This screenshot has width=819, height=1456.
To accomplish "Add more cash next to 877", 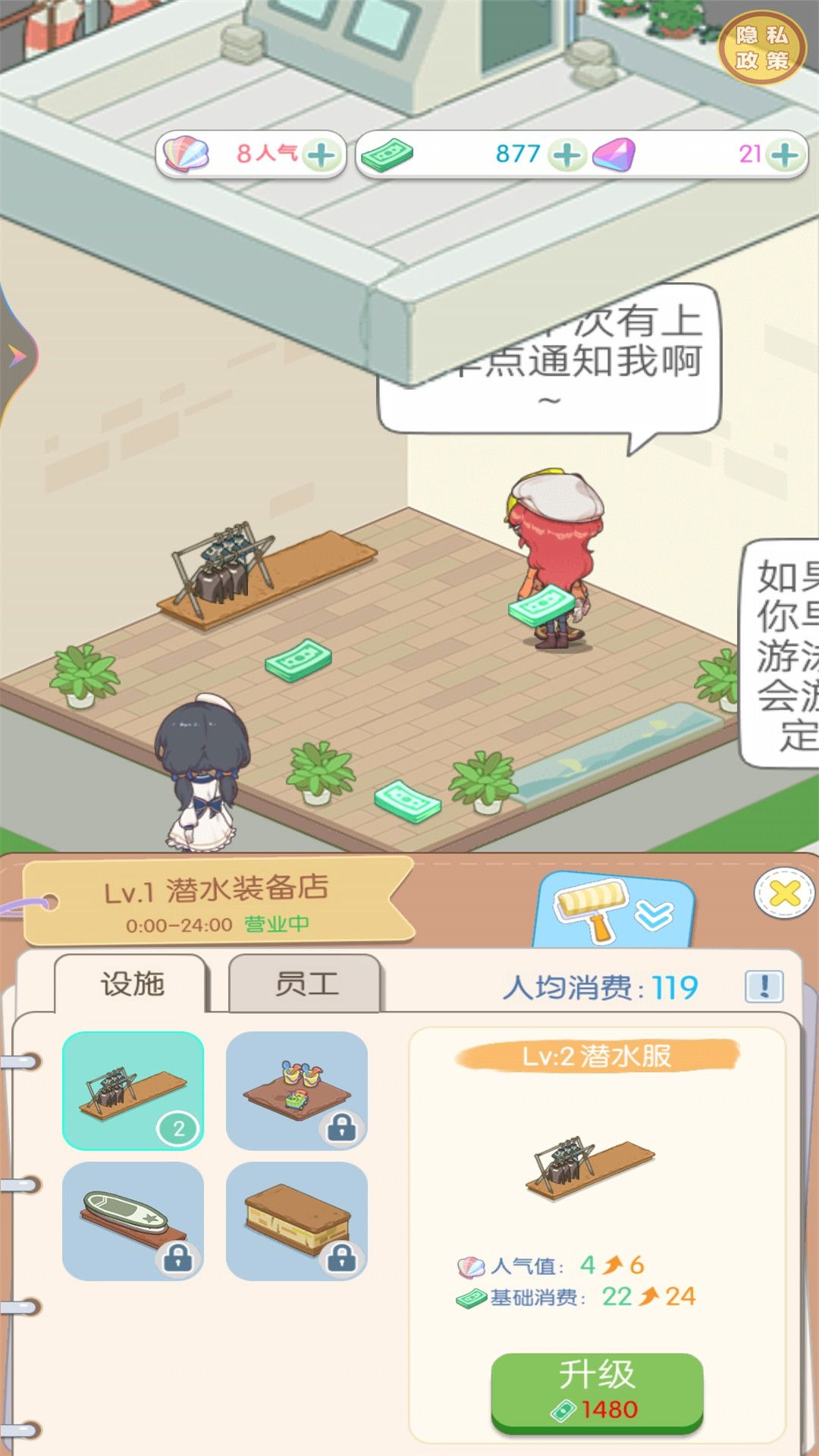I will point(567,155).
